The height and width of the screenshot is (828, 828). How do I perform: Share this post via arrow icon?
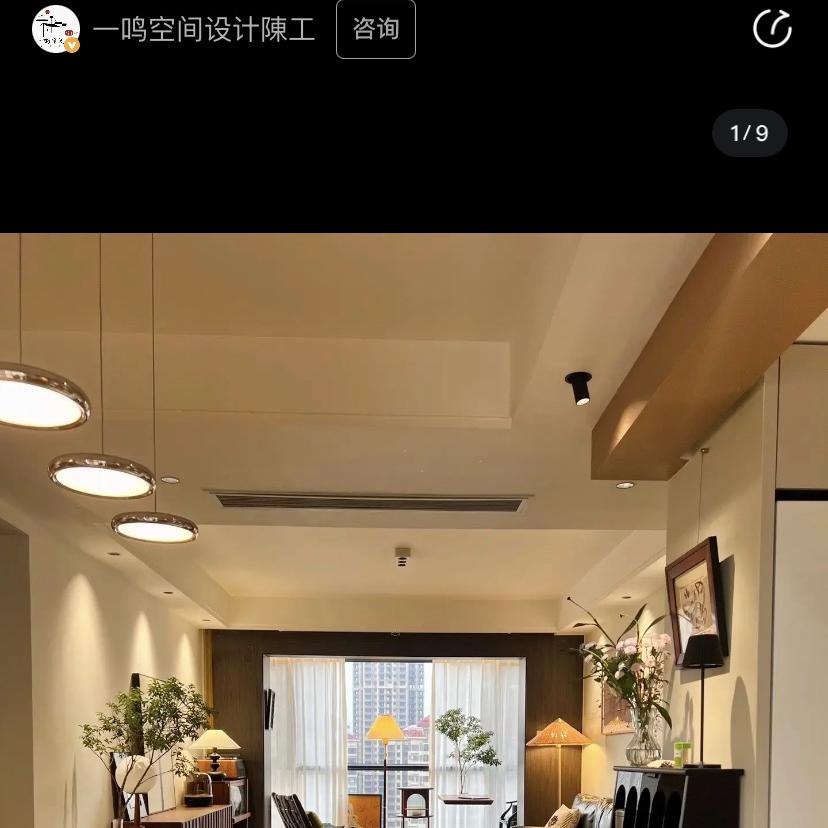(x=772, y=29)
